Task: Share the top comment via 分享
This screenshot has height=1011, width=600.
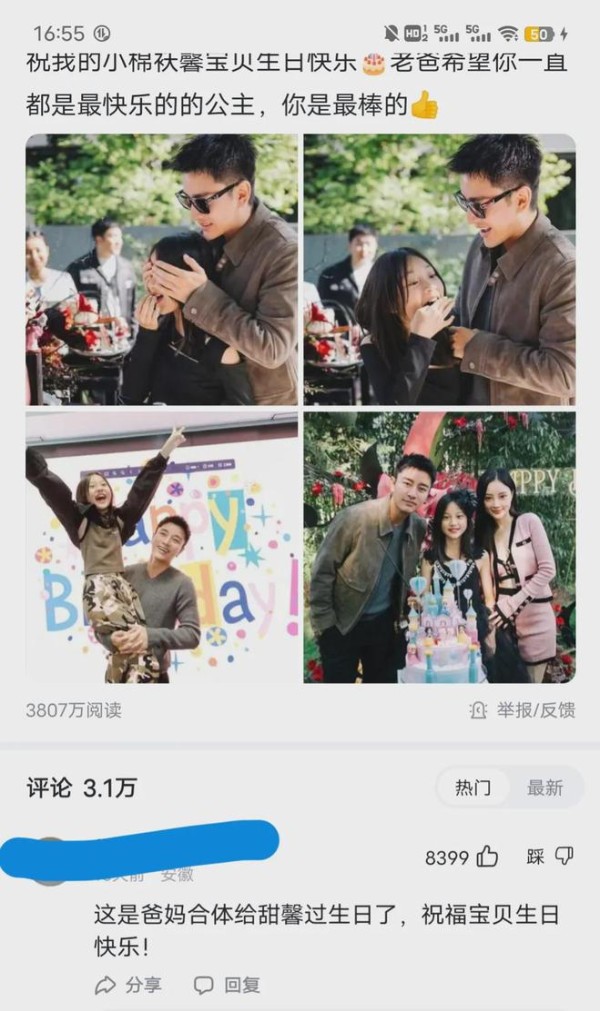Action: pyautogui.click(x=128, y=985)
